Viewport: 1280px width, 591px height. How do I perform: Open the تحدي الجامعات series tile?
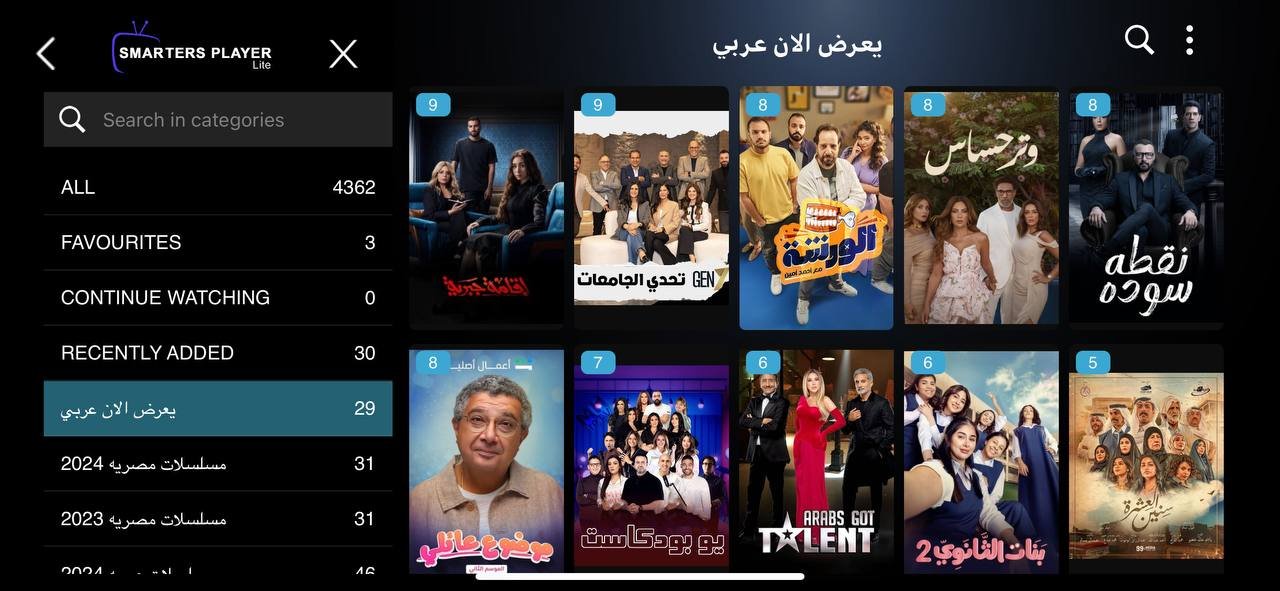(651, 208)
